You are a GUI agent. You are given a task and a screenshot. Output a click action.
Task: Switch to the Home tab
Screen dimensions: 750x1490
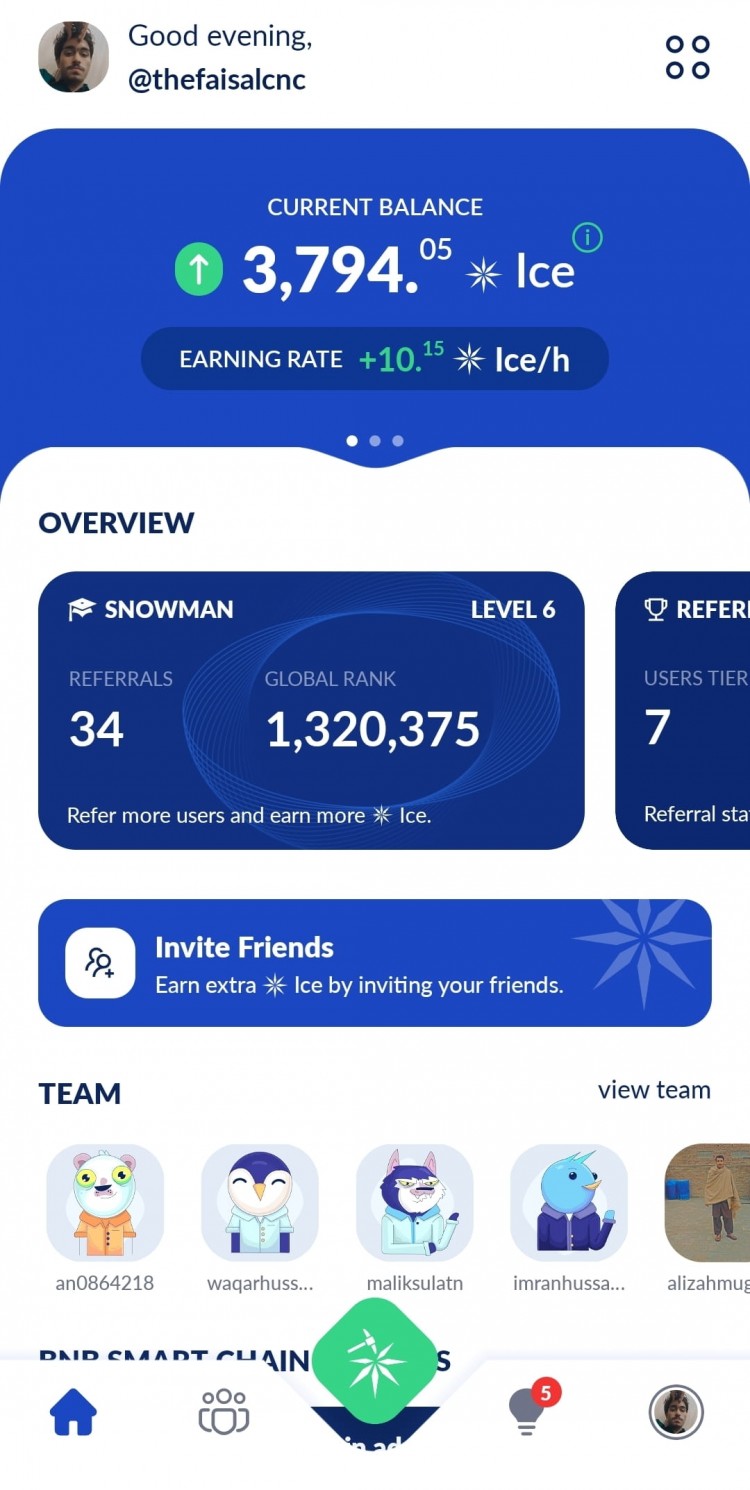73,1413
